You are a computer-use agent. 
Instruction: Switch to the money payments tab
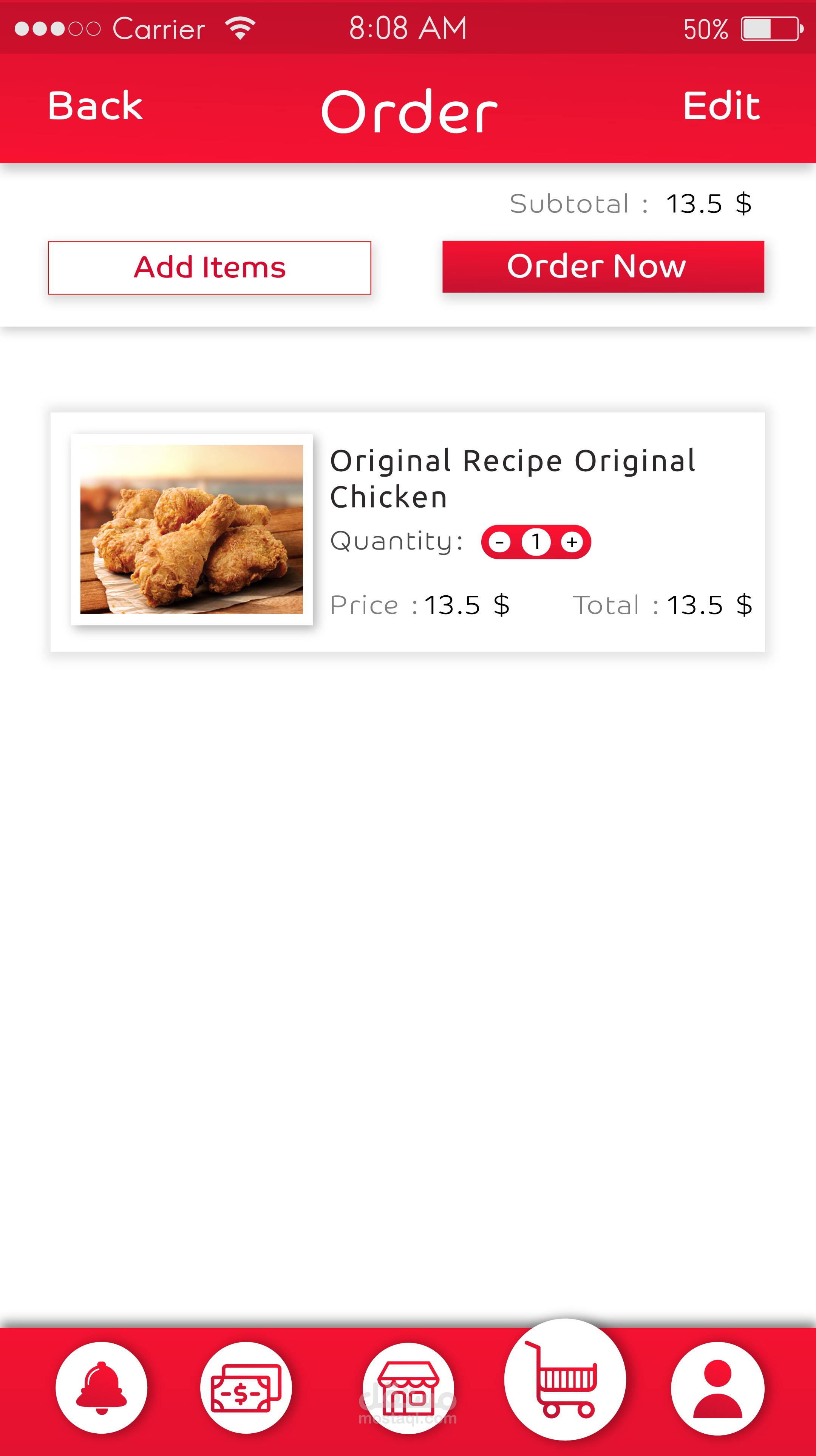coord(246,1388)
